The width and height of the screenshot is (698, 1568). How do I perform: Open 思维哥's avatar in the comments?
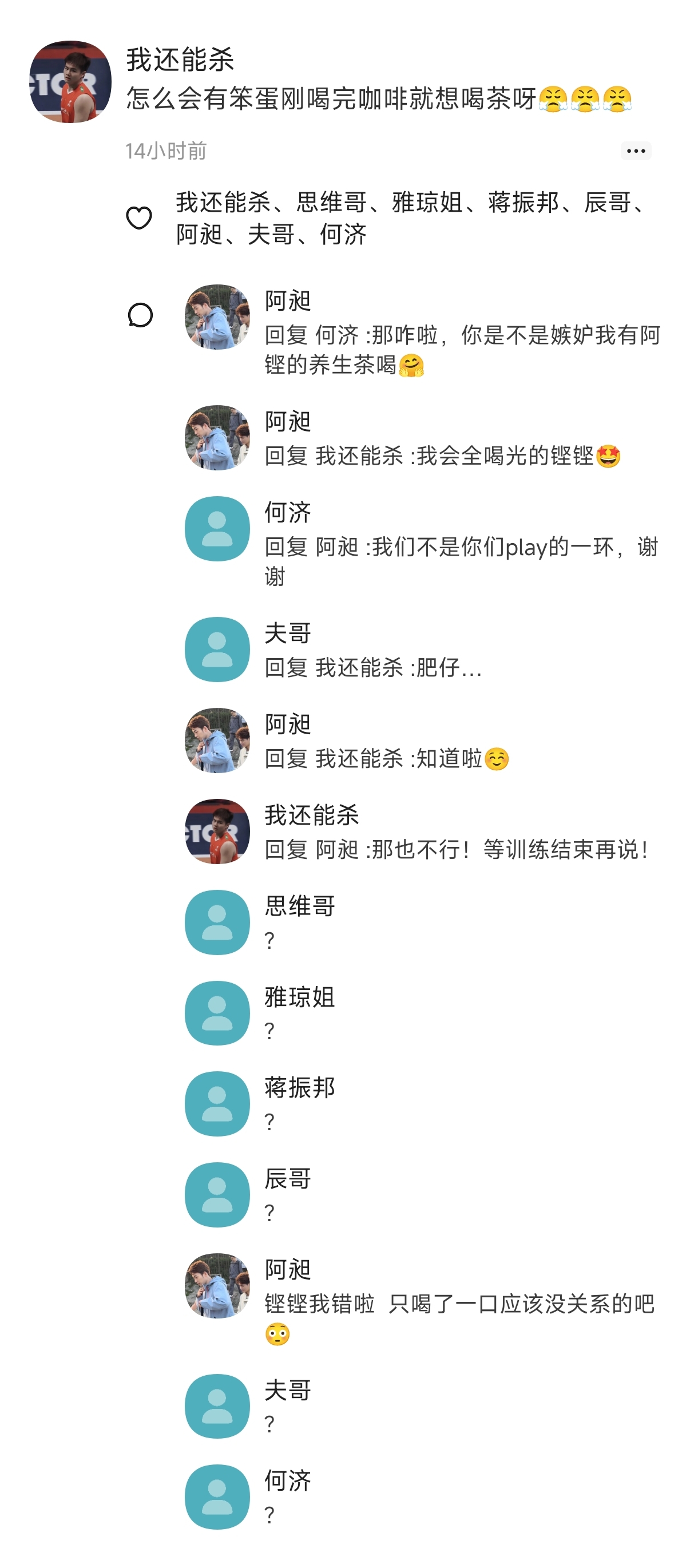(x=217, y=922)
